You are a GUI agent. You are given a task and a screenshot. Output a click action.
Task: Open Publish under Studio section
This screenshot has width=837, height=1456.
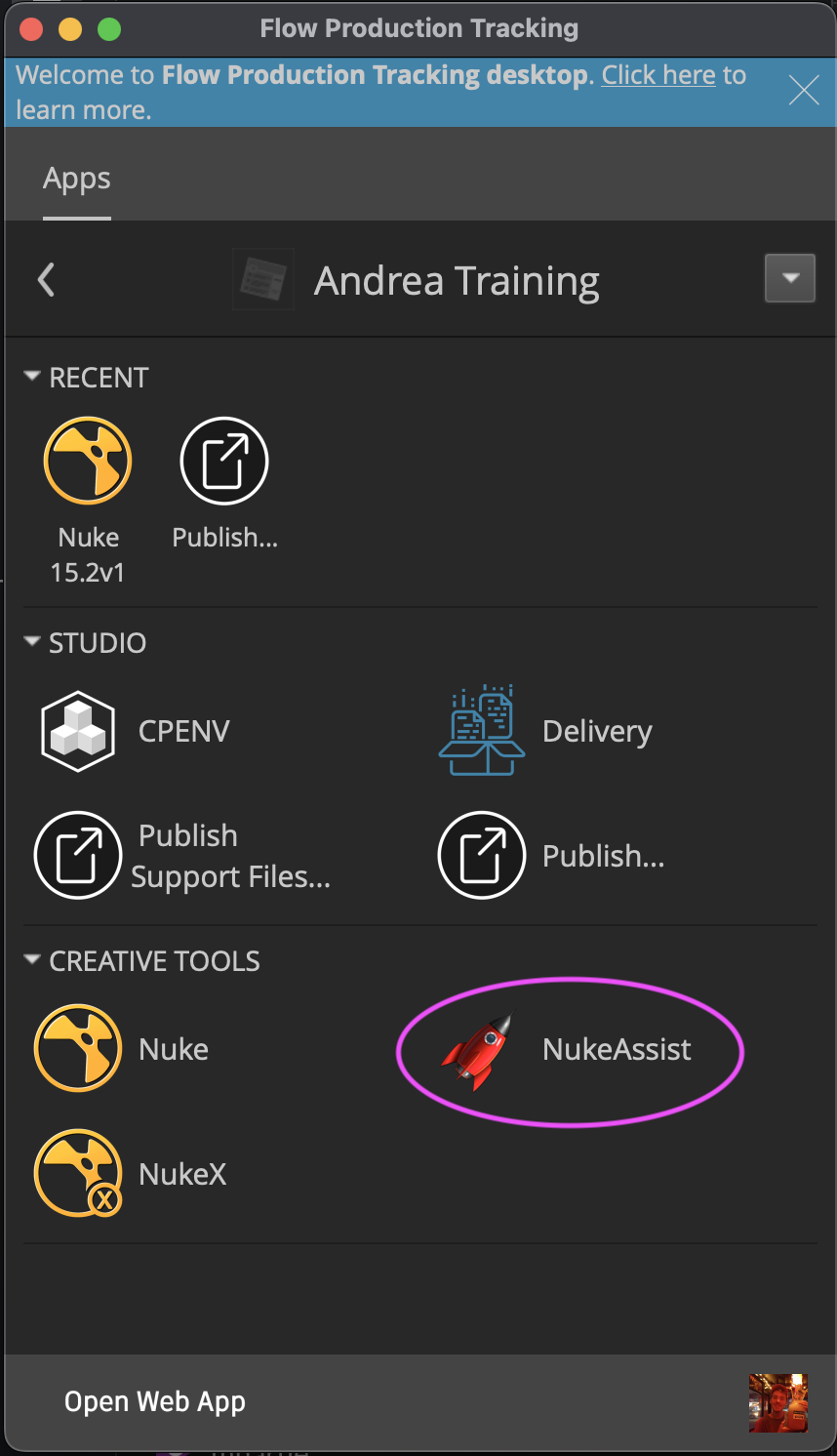(x=482, y=855)
